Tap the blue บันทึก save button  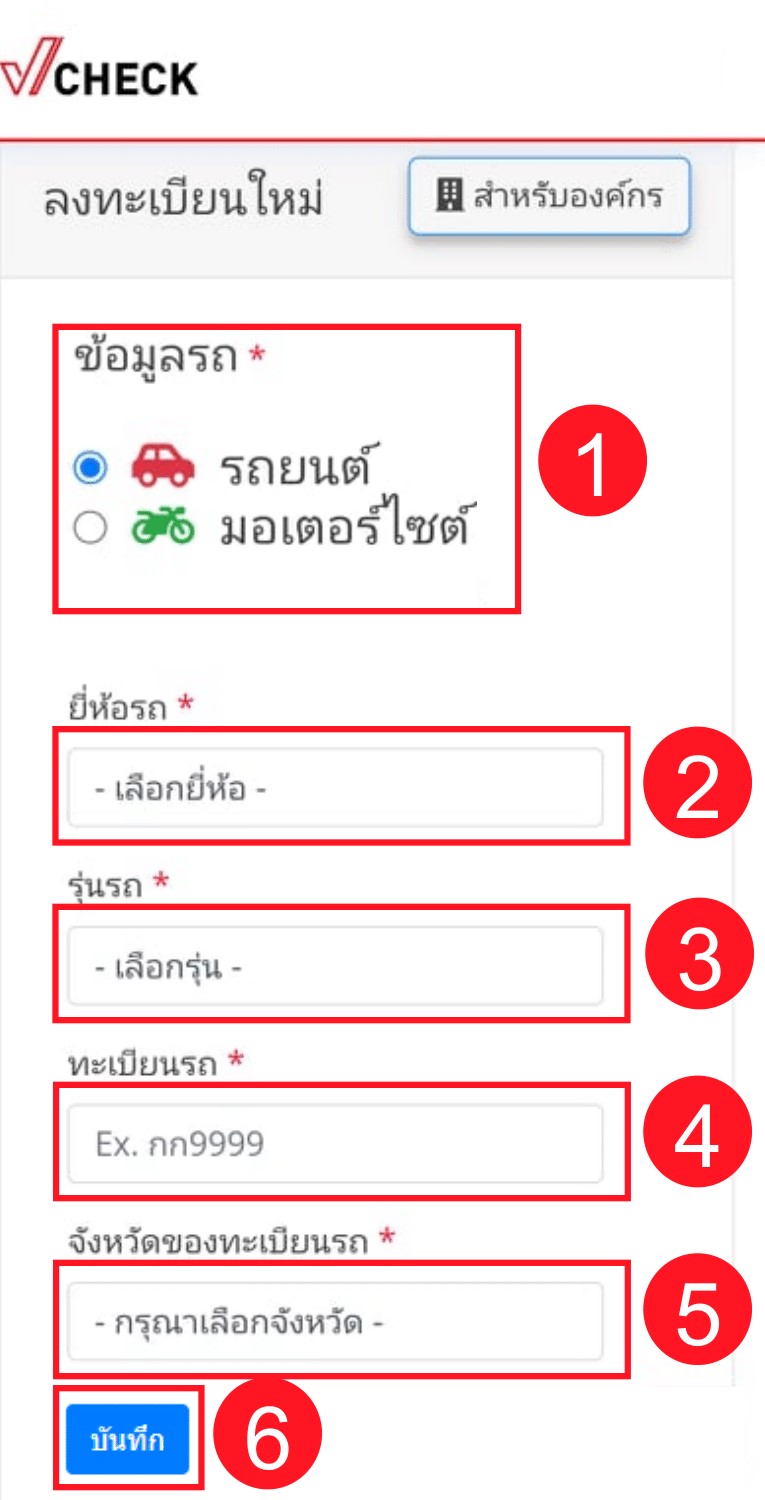[x=128, y=1440]
